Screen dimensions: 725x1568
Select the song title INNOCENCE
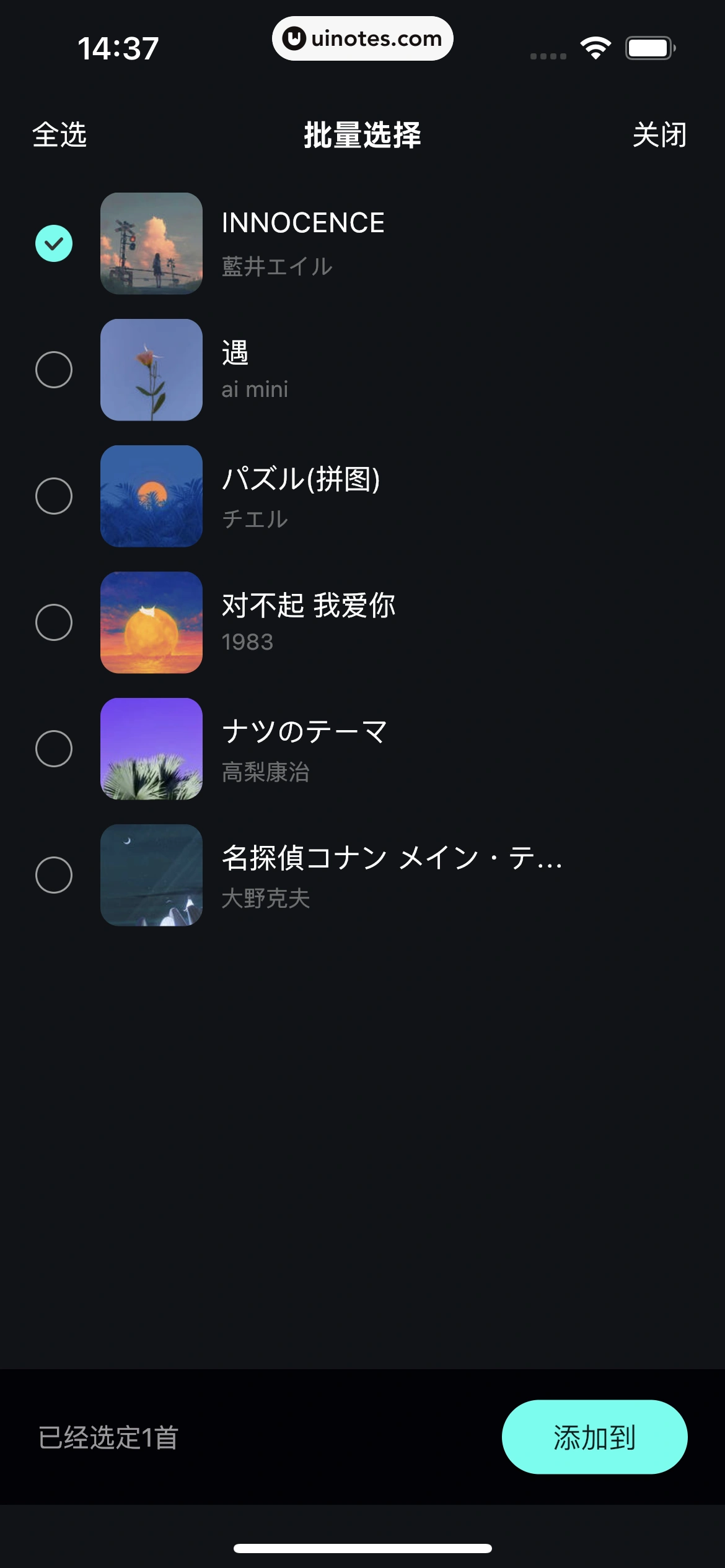[x=303, y=222]
